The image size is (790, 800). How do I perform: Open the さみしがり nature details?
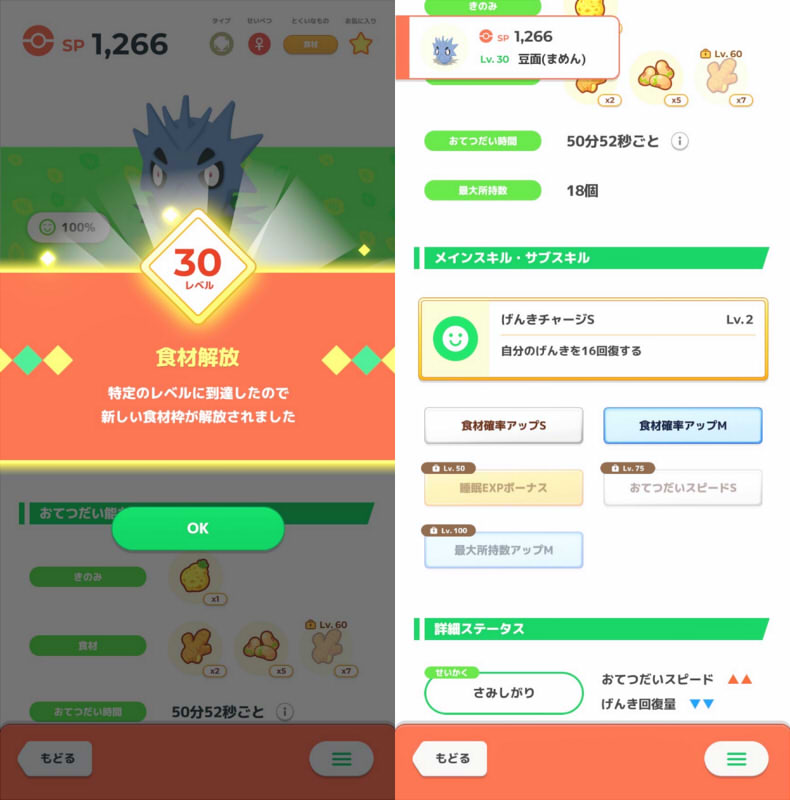[x=503, y=693]
